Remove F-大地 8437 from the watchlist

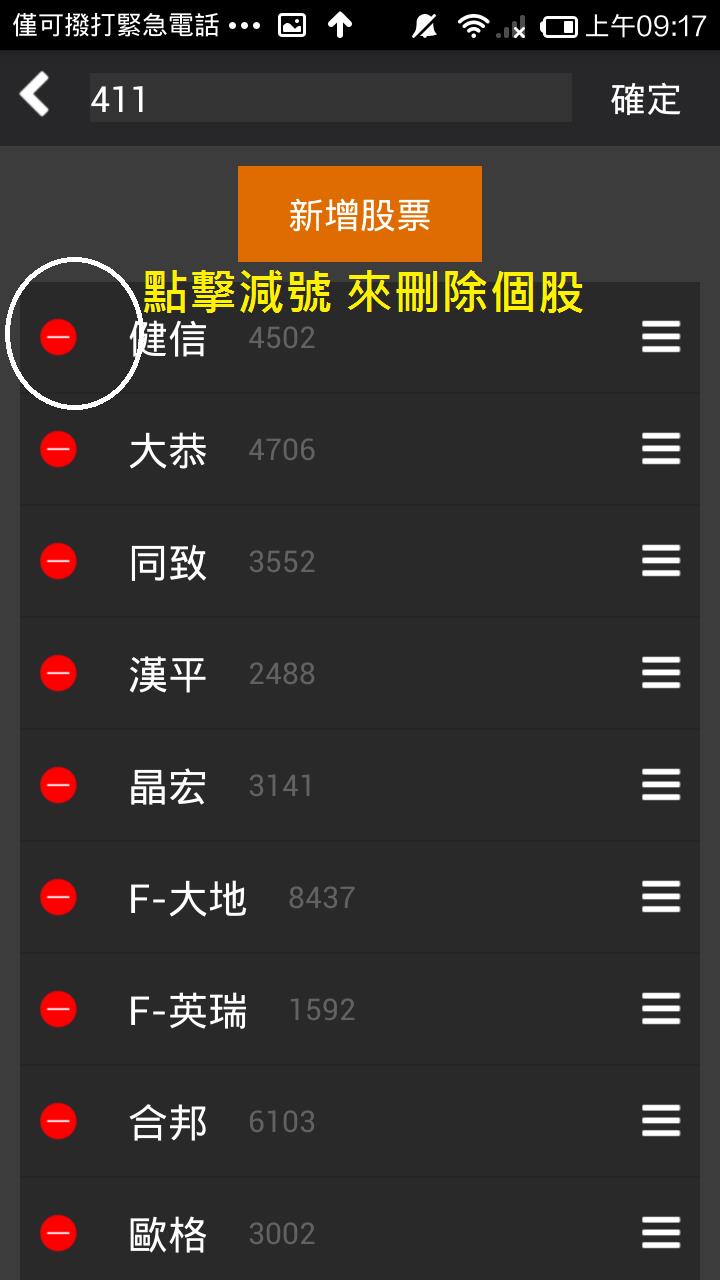tap(58, 898)
